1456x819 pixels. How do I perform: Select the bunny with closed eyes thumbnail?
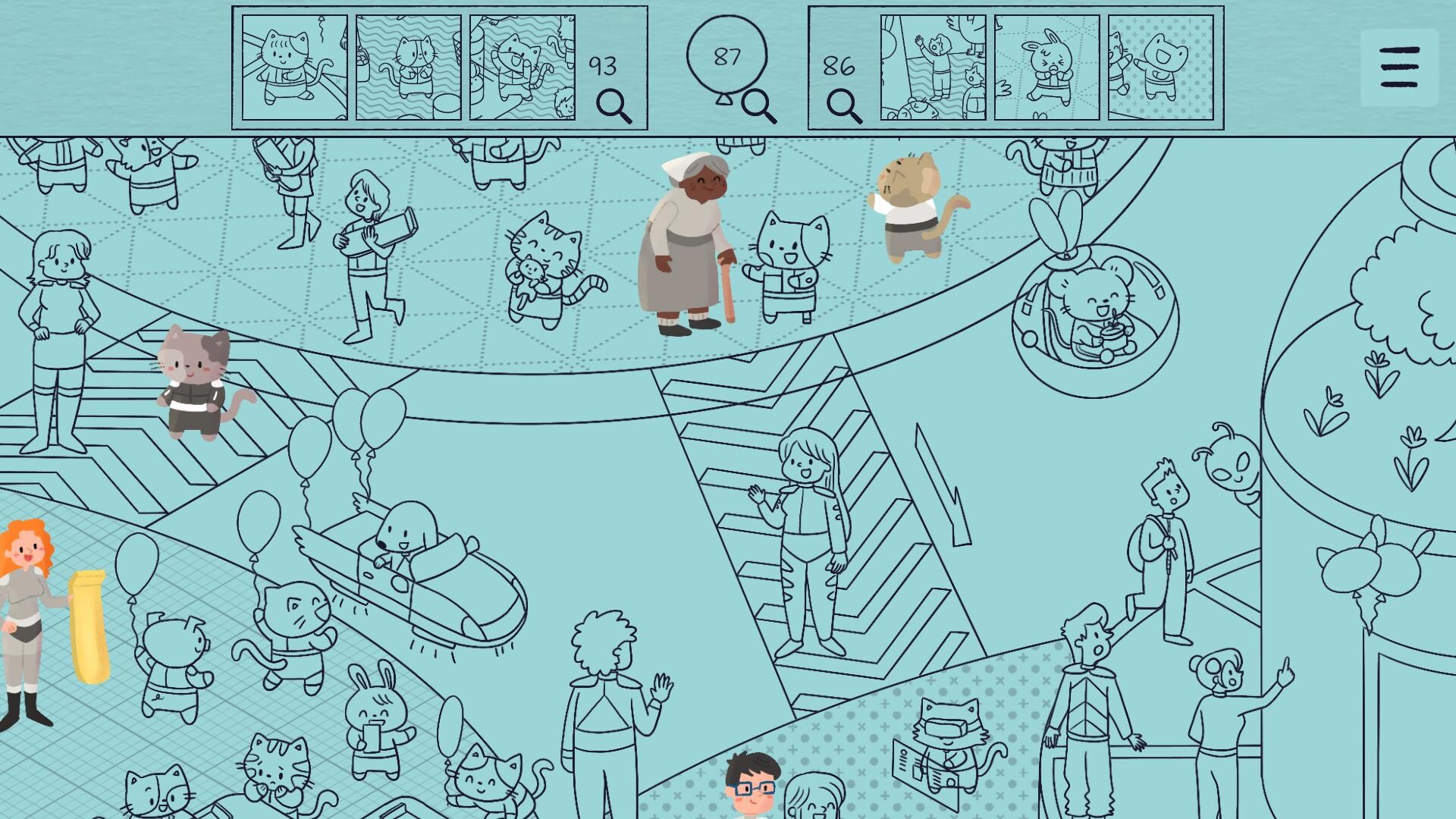1046,67
